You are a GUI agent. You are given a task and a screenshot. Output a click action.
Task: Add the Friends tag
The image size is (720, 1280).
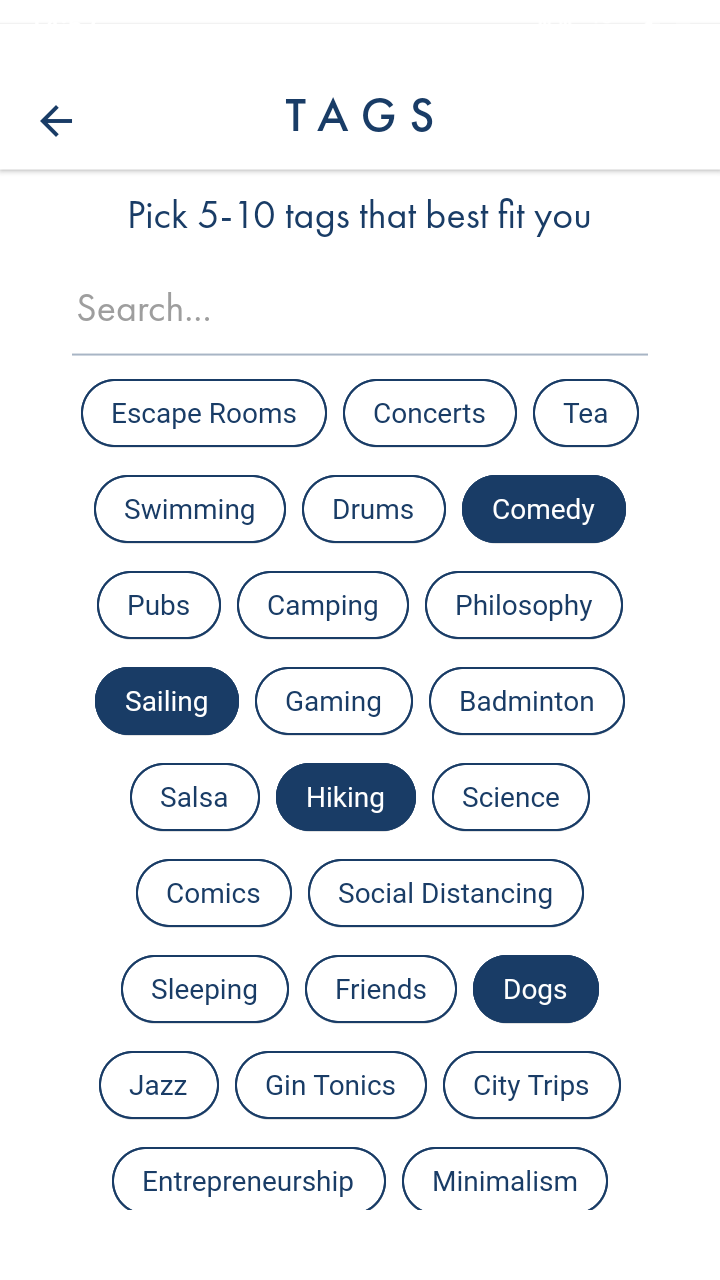[380, 989]
